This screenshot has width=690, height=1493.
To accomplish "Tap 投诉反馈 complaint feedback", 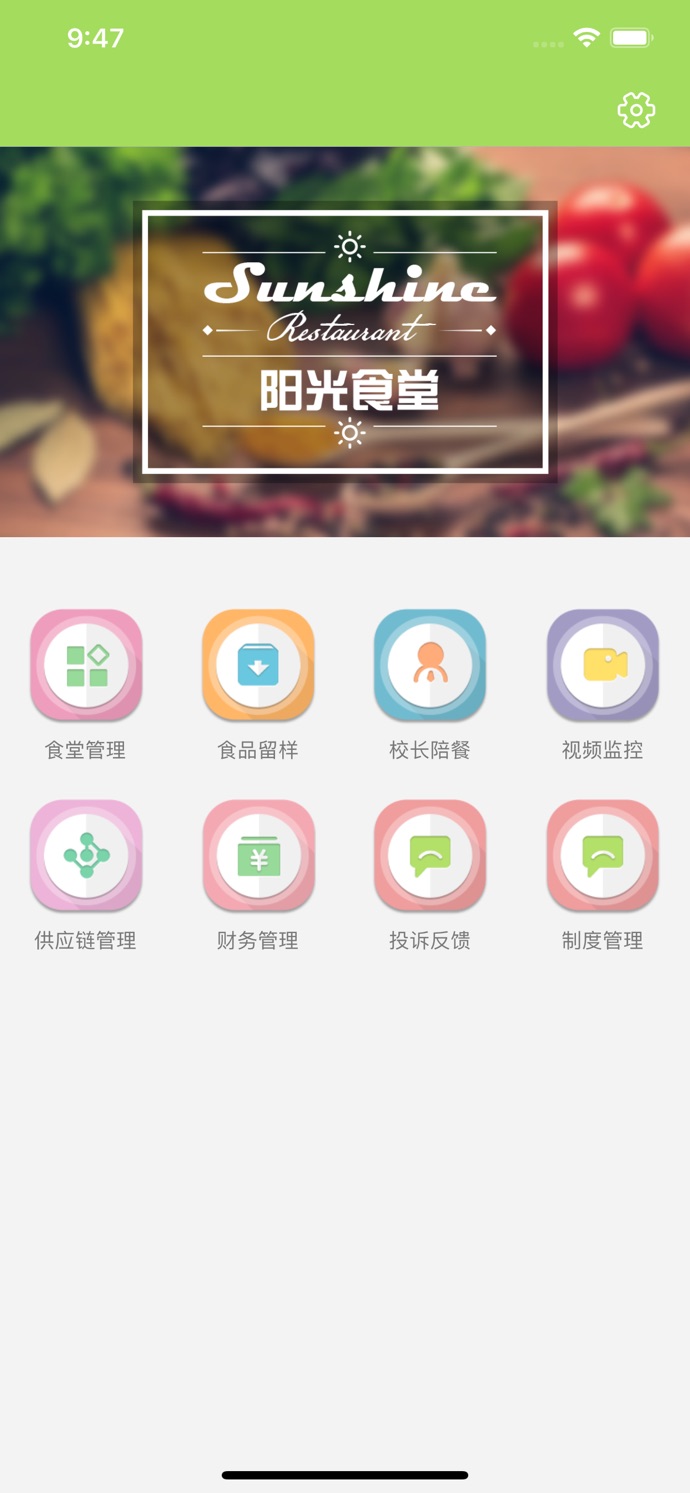I will [430, 856].
